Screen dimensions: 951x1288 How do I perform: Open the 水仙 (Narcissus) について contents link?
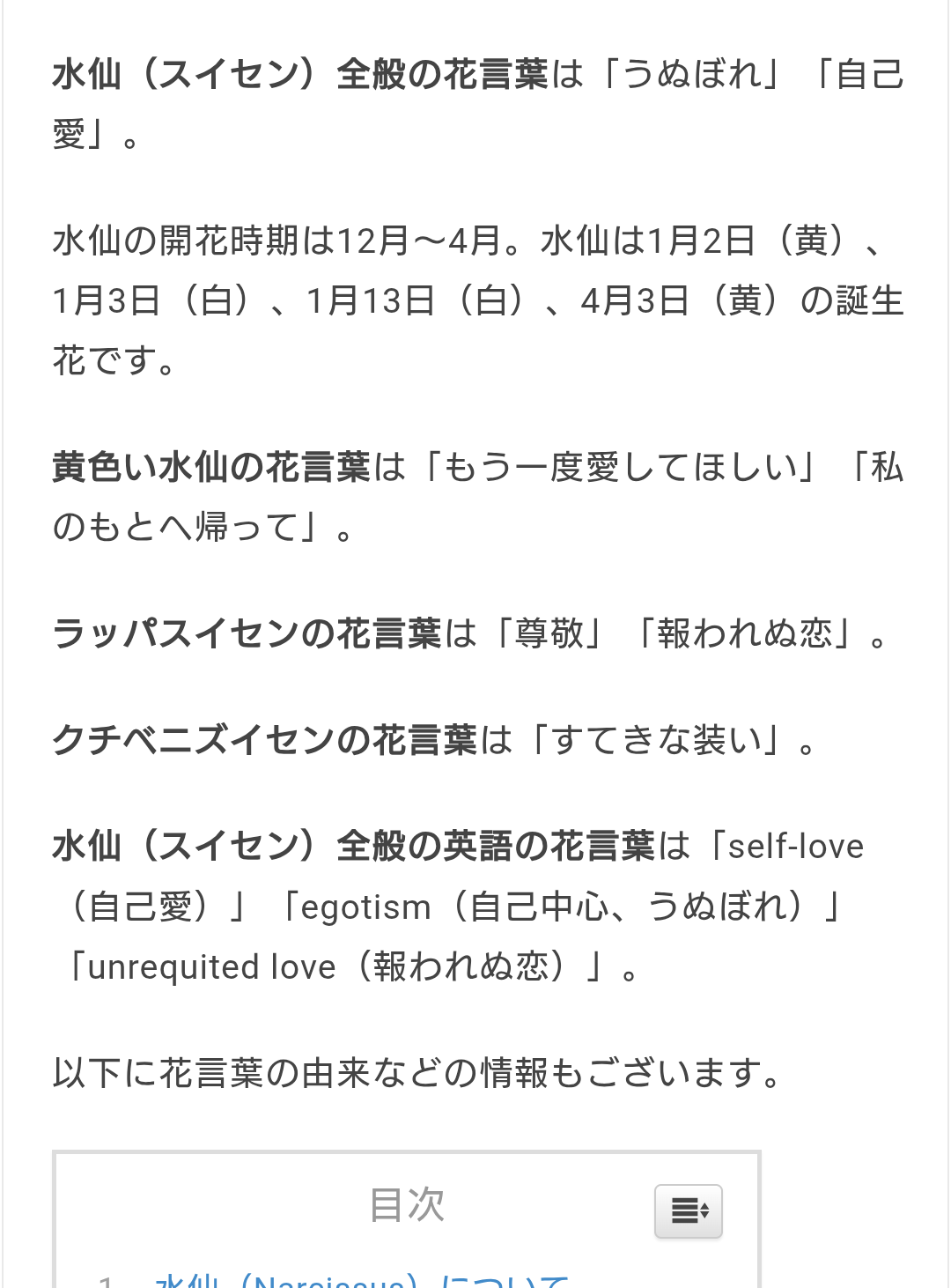(x=361, y=1280)
